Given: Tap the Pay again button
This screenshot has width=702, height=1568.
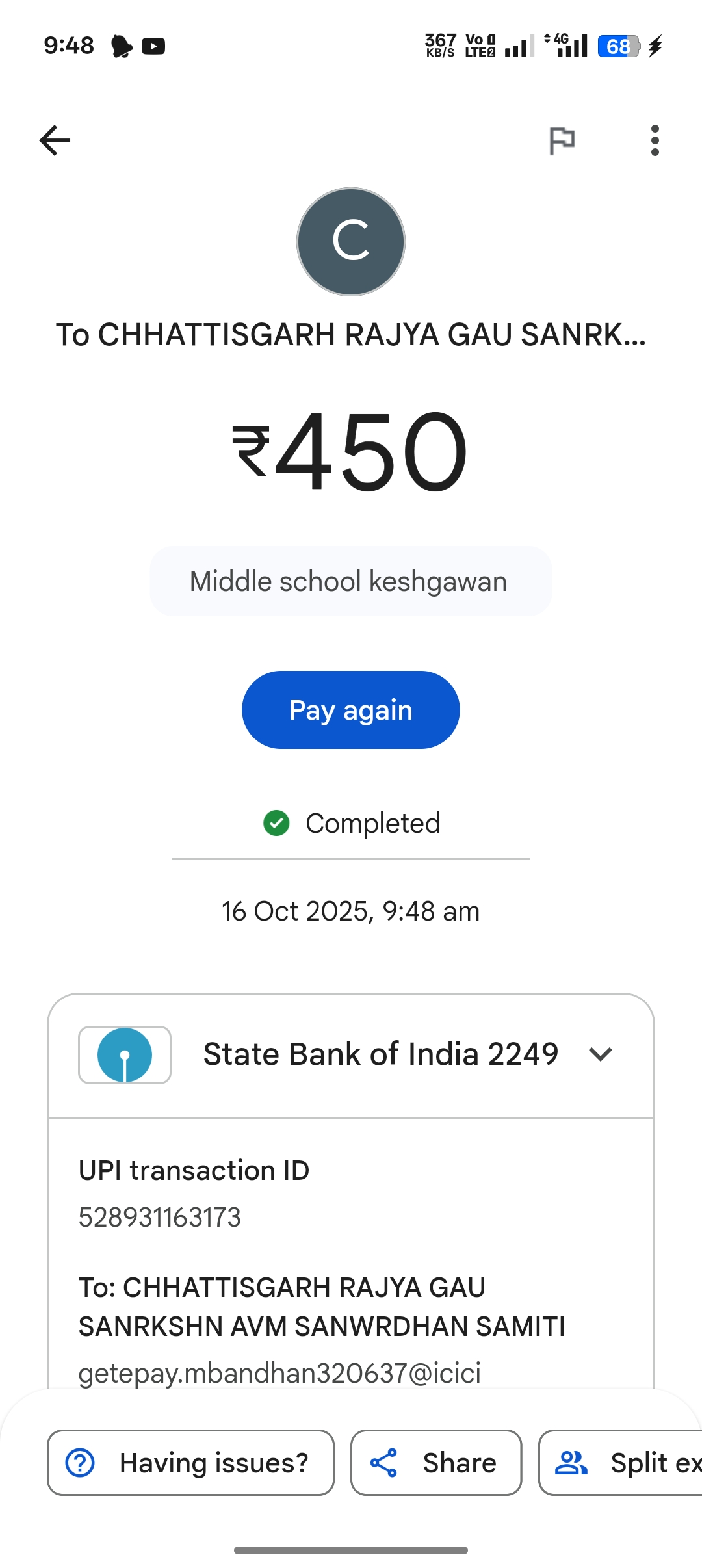Looking at the screenshot, I should (351, 710).
